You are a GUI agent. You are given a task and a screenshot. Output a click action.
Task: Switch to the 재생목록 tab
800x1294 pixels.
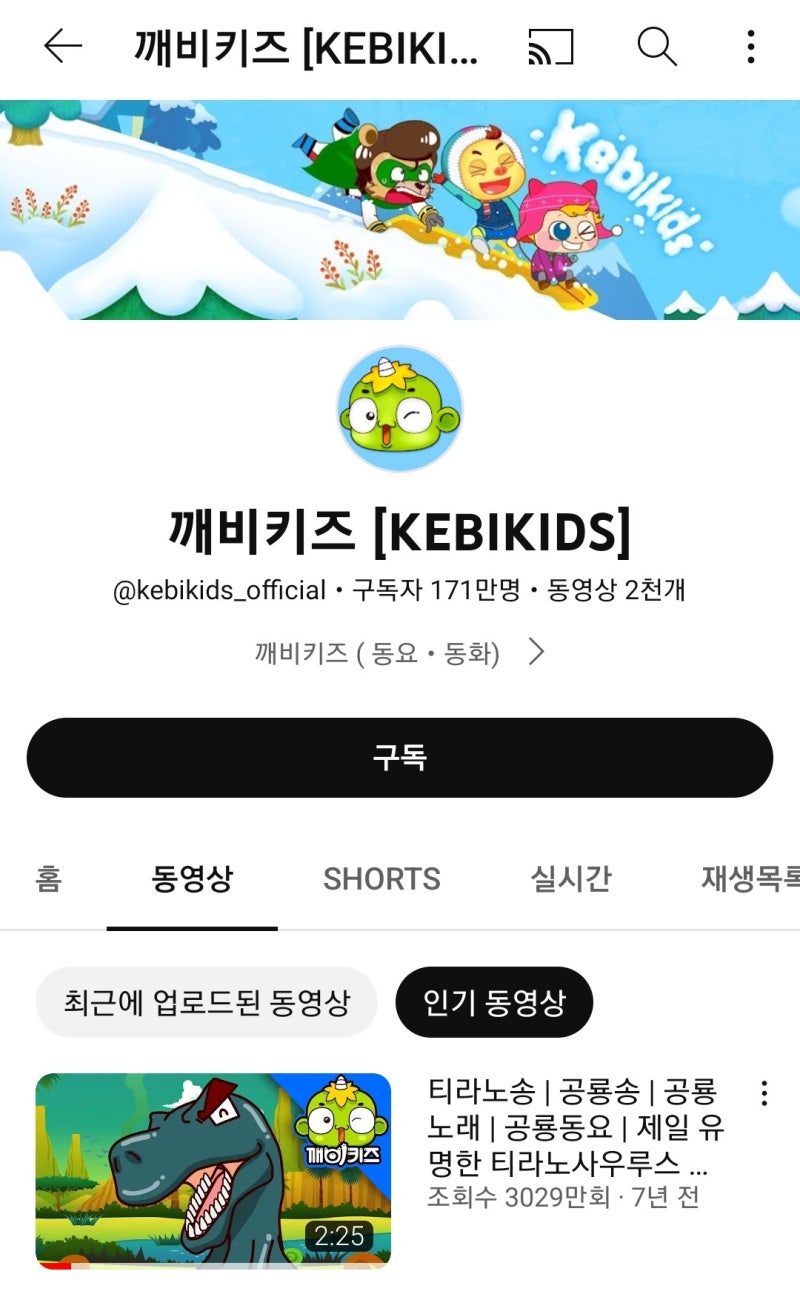(x=750, y=879)
